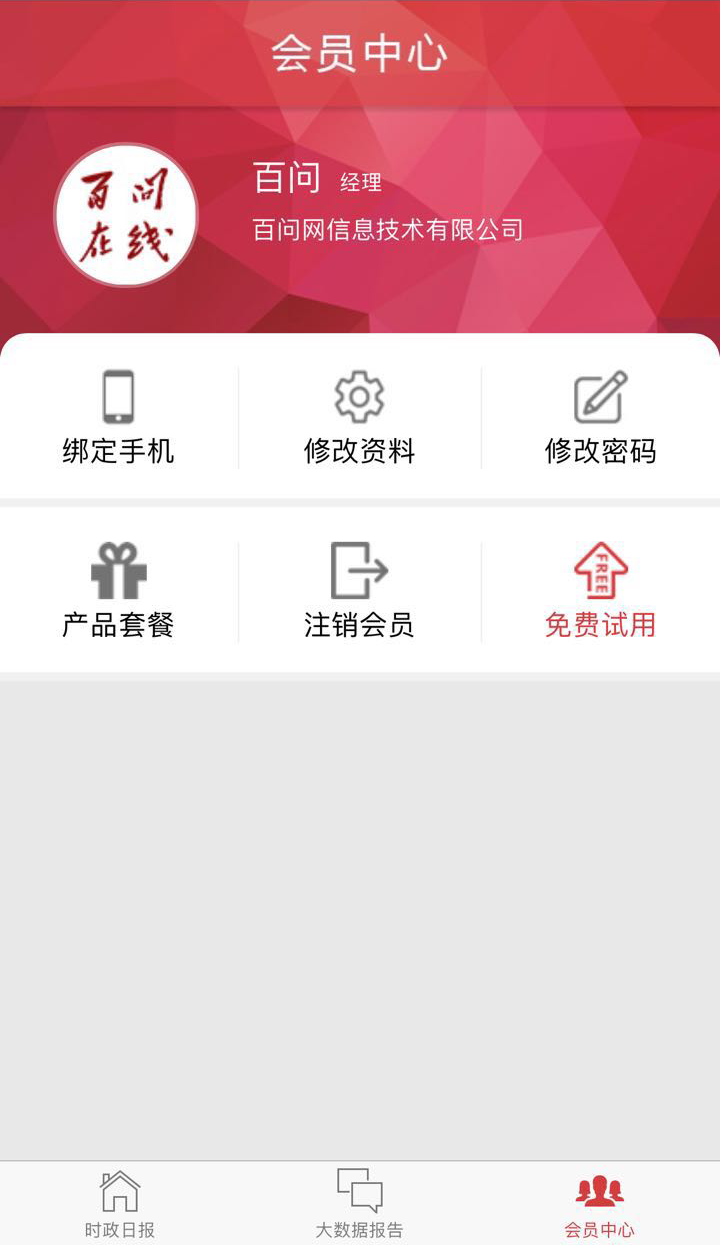Tap the 百问在线 profile avatar
The image size is (720, 1245).
(x=126, y=215)
